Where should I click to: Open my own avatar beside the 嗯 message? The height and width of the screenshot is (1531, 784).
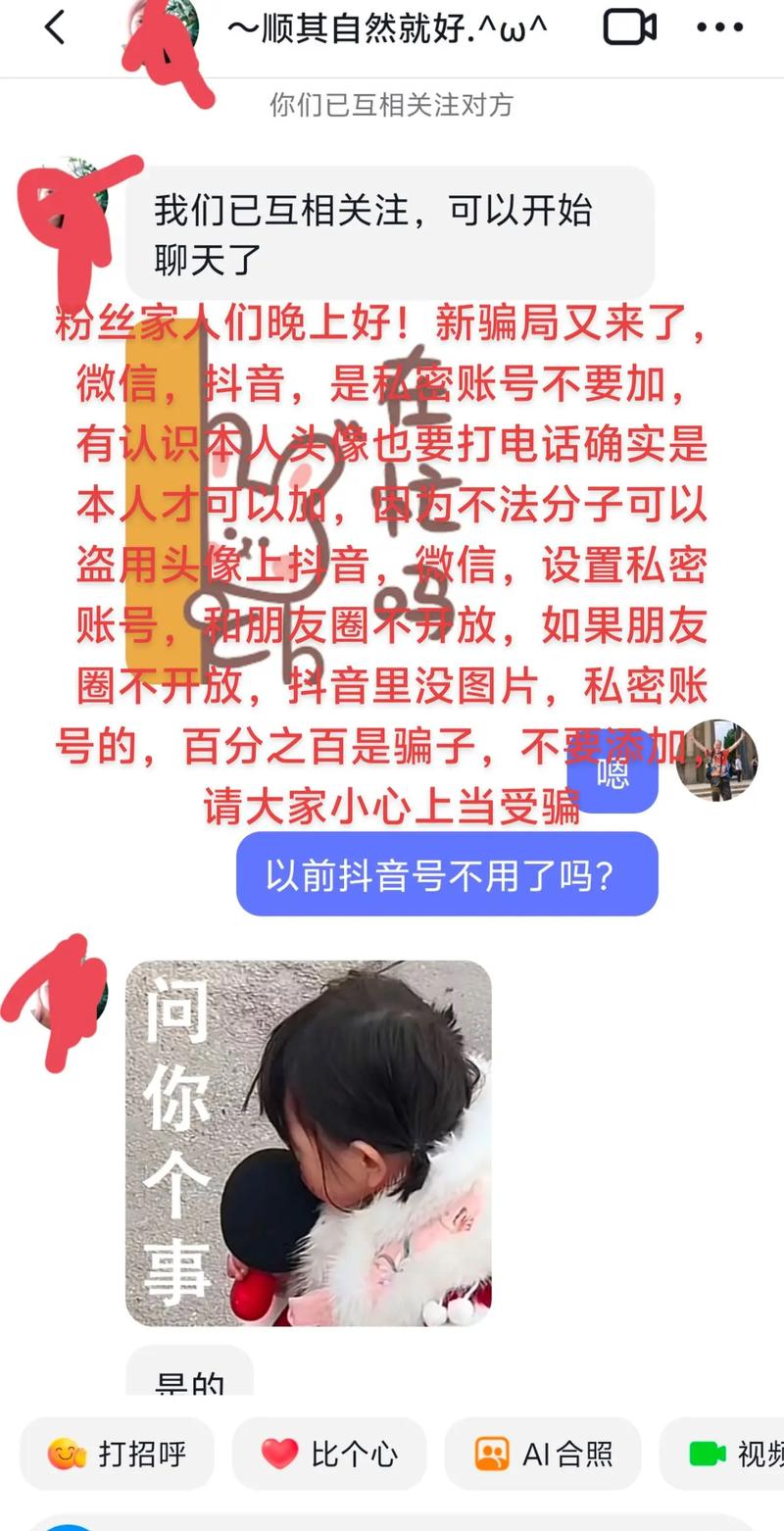coord(716,761)
